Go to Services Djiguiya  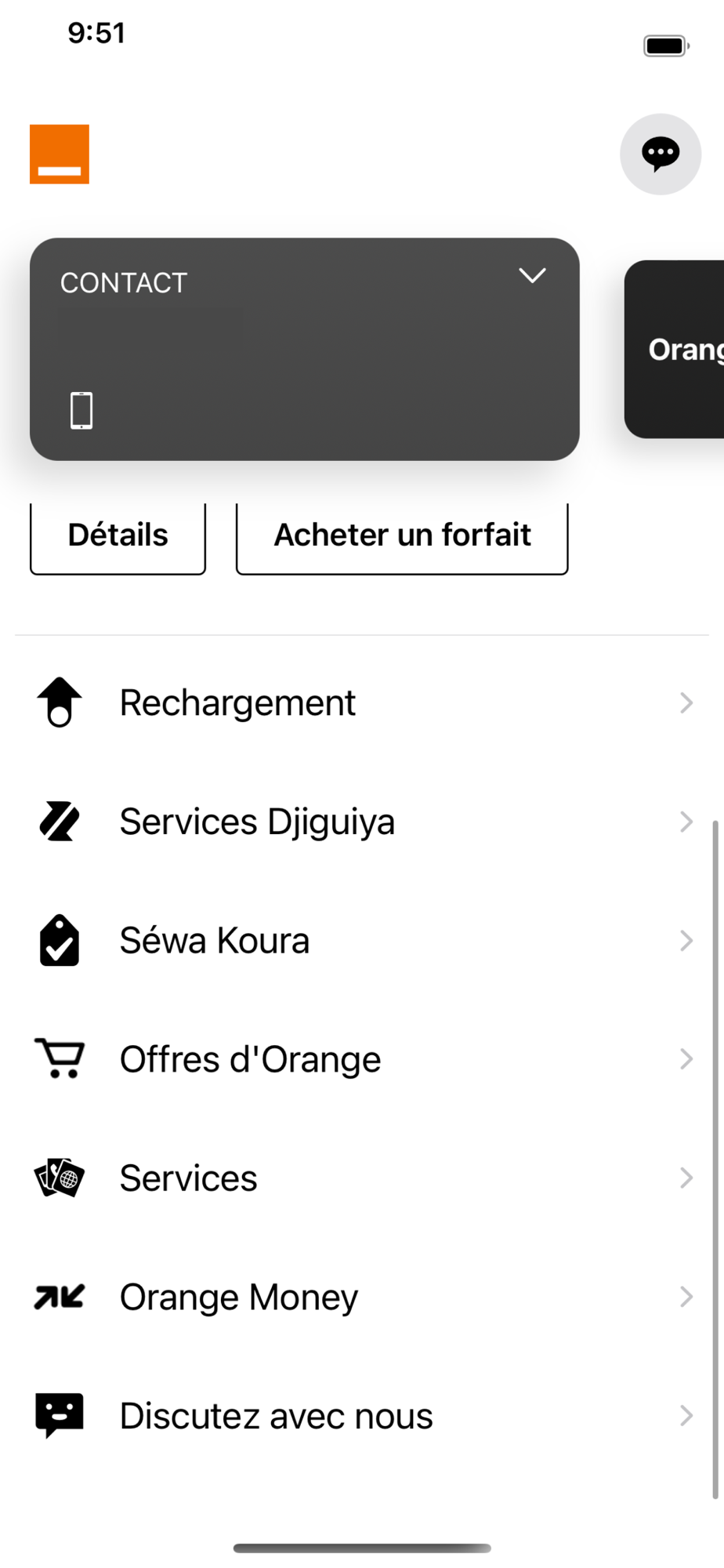pyautogui.click(x=362, y=822)
